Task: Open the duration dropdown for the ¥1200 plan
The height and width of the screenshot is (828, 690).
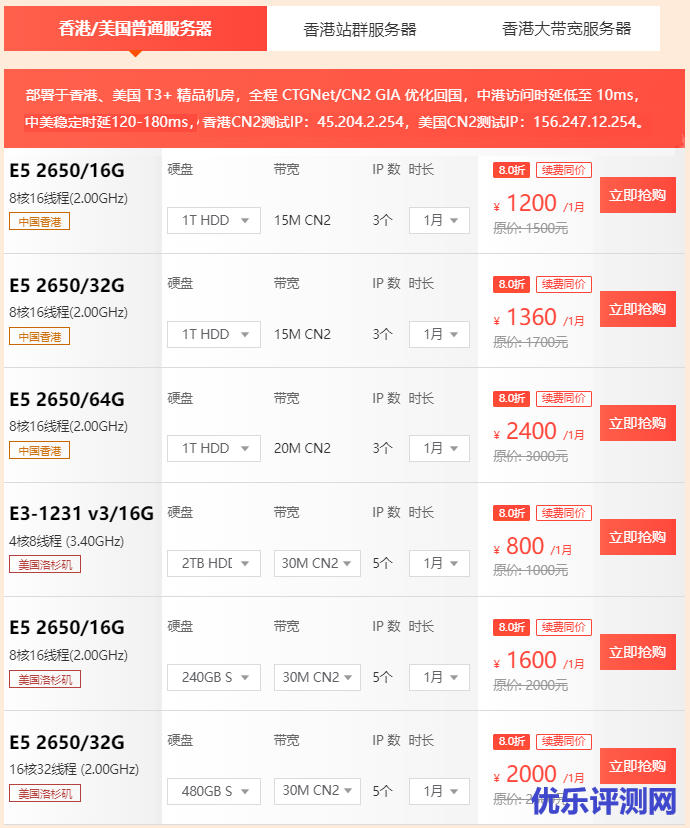Action: coord(439,220)
